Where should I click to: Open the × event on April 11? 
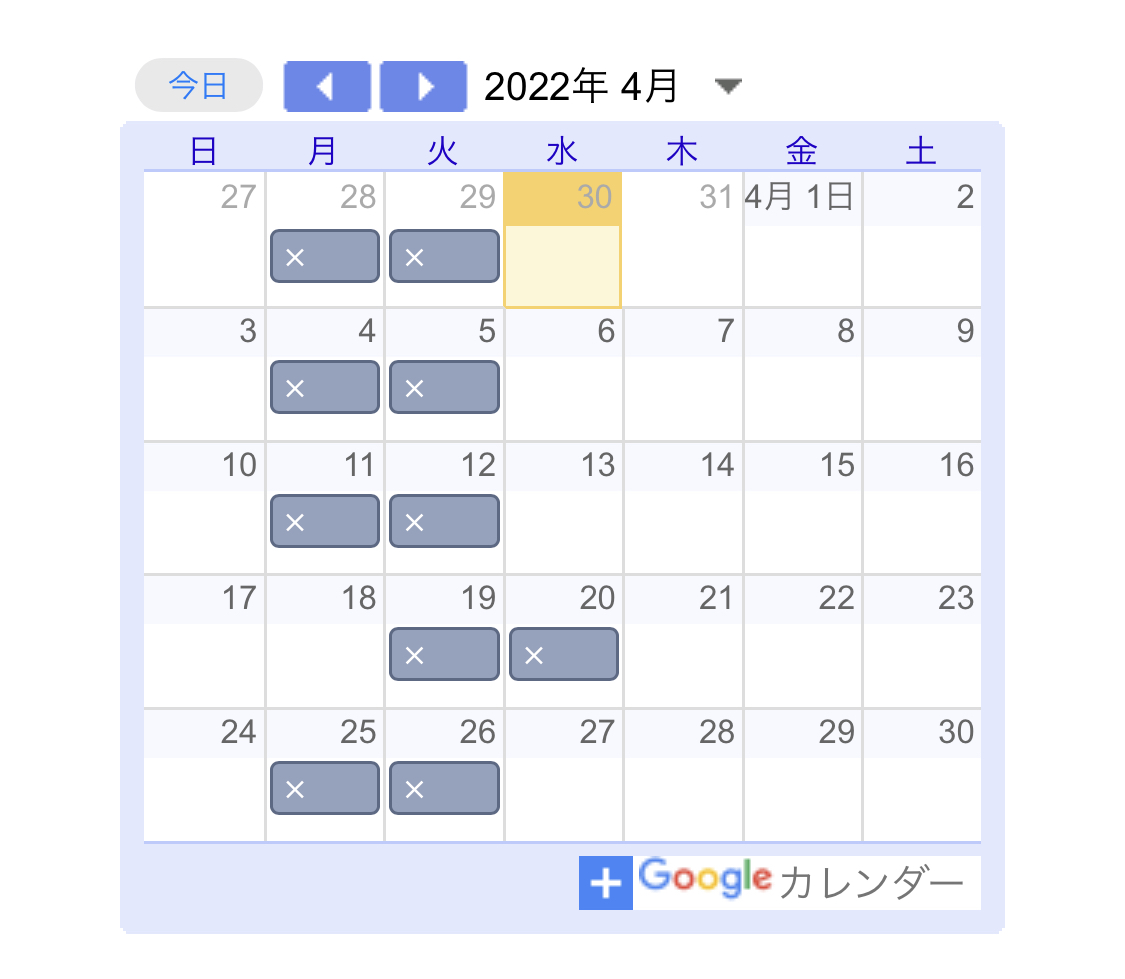pos(325,522)
